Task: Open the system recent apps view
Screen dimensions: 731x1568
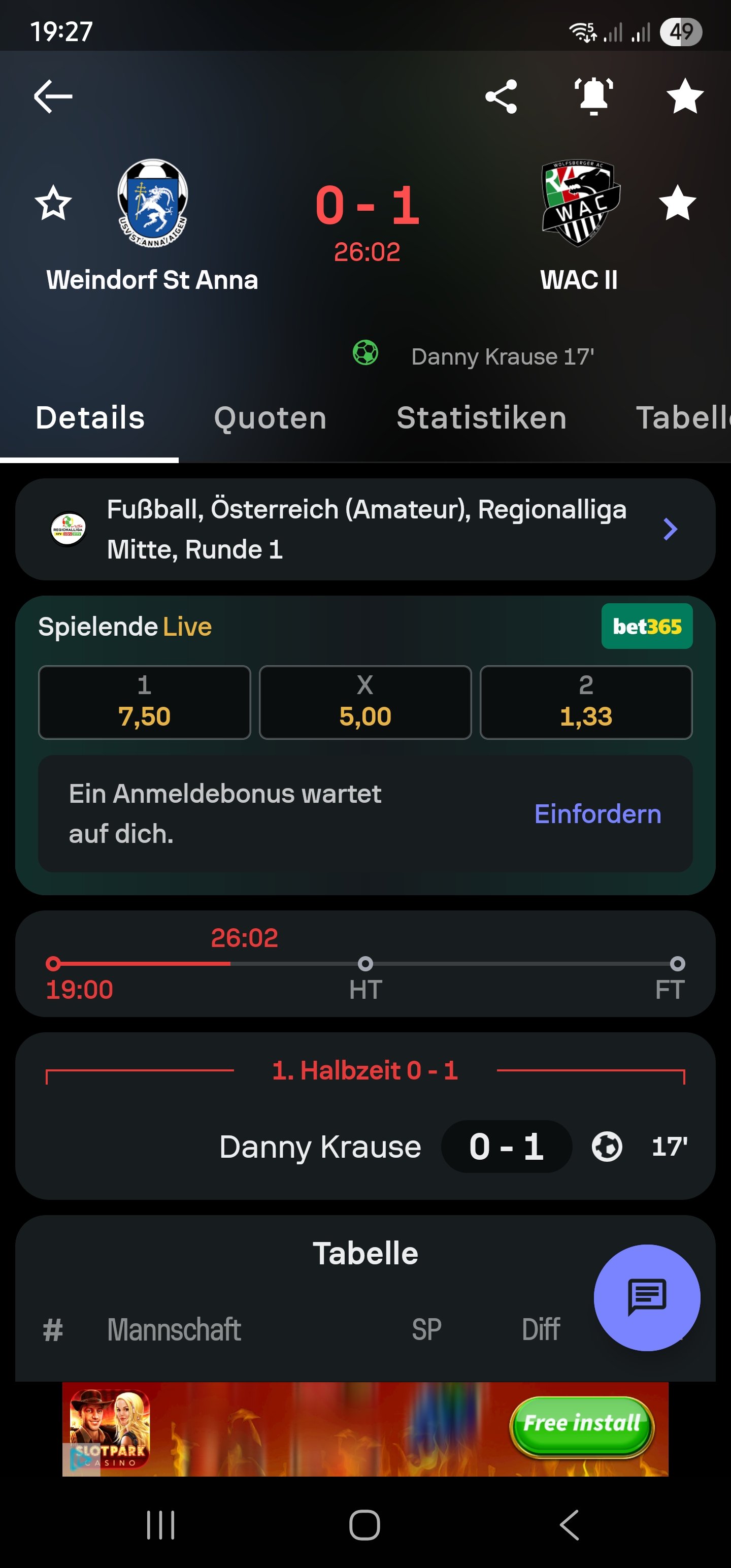Action: [161, 1525]
